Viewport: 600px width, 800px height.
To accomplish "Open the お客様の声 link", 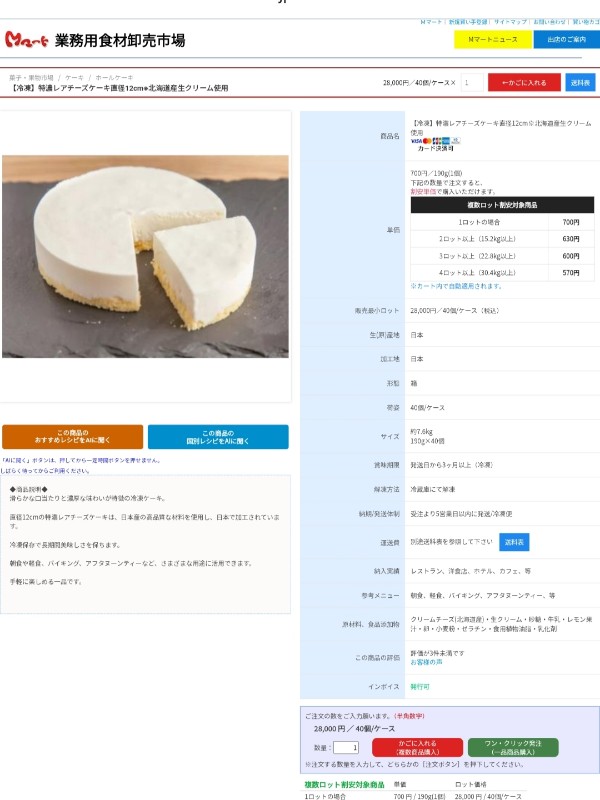I will coord(425,662).
